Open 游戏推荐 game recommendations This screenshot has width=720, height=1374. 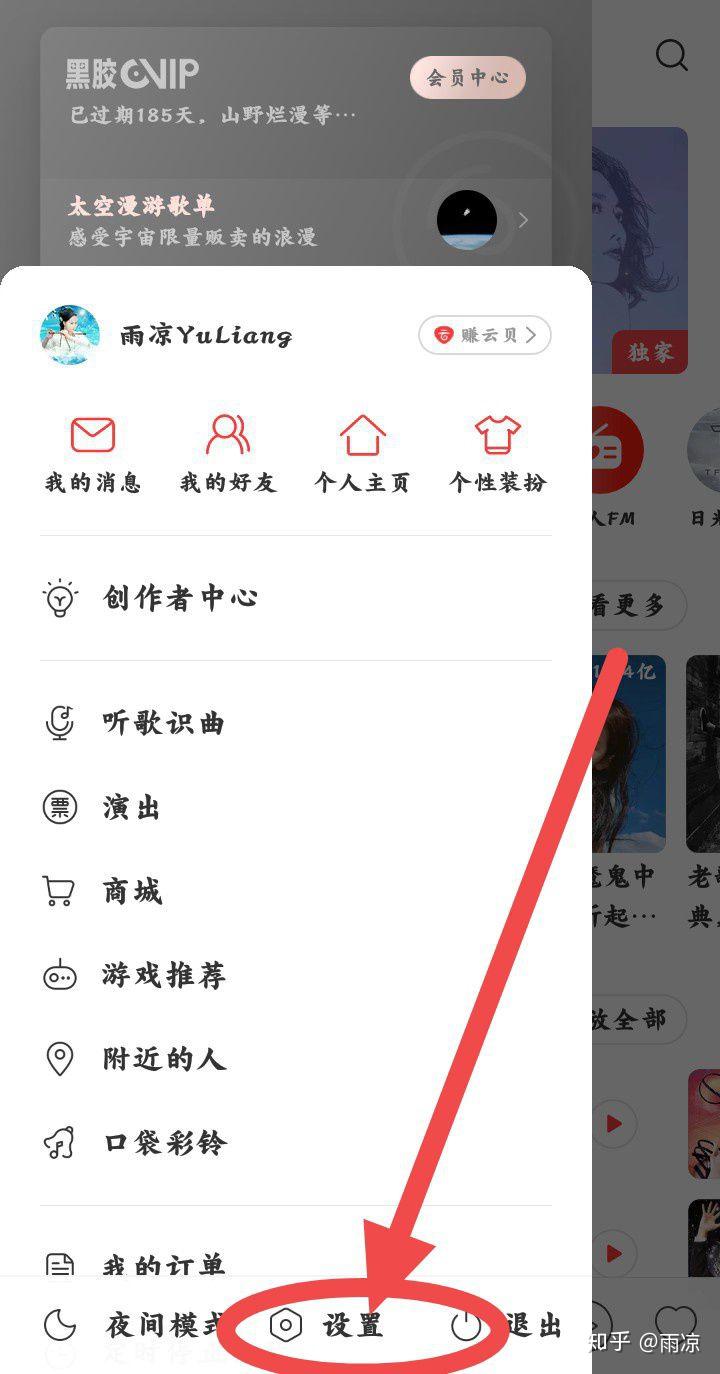163,975
